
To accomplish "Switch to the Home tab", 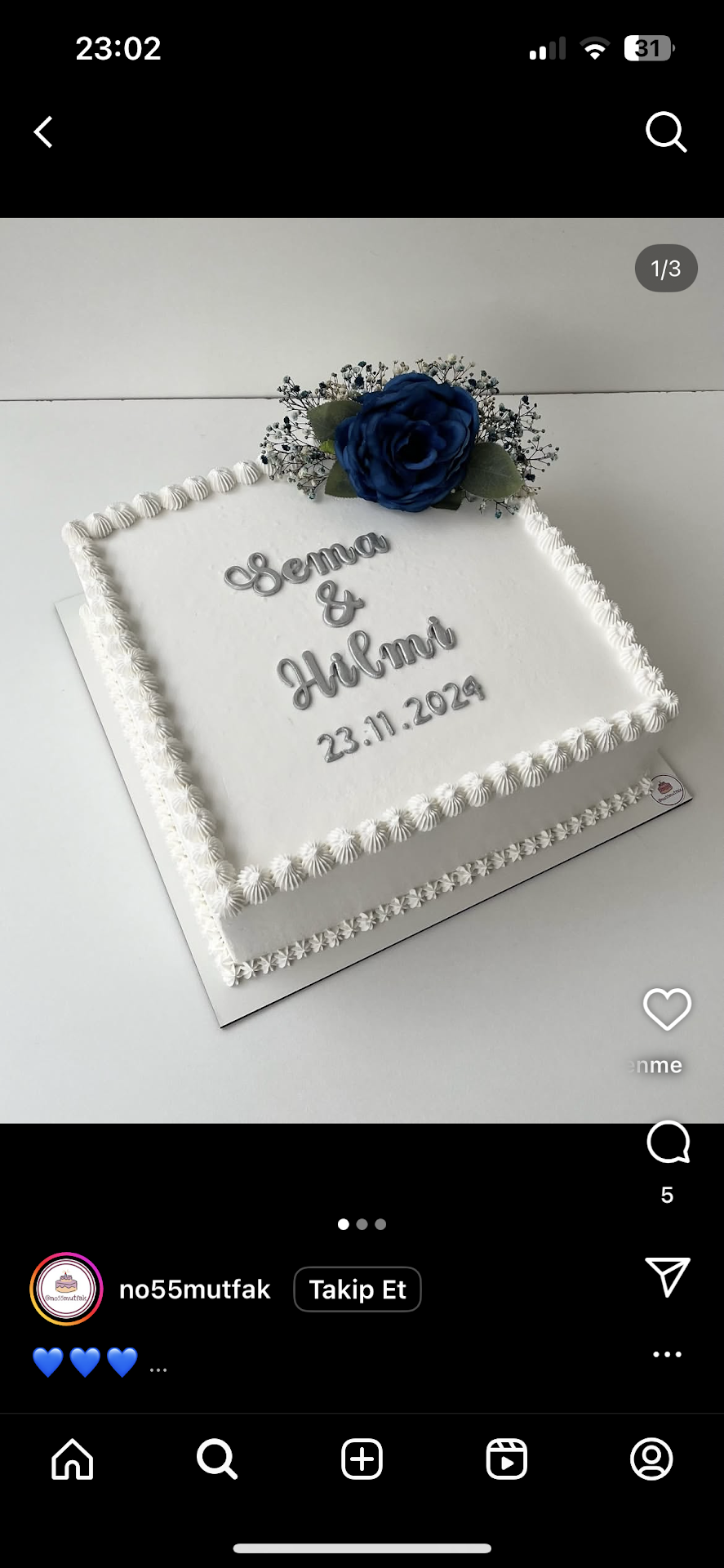I will [73, 1459].
